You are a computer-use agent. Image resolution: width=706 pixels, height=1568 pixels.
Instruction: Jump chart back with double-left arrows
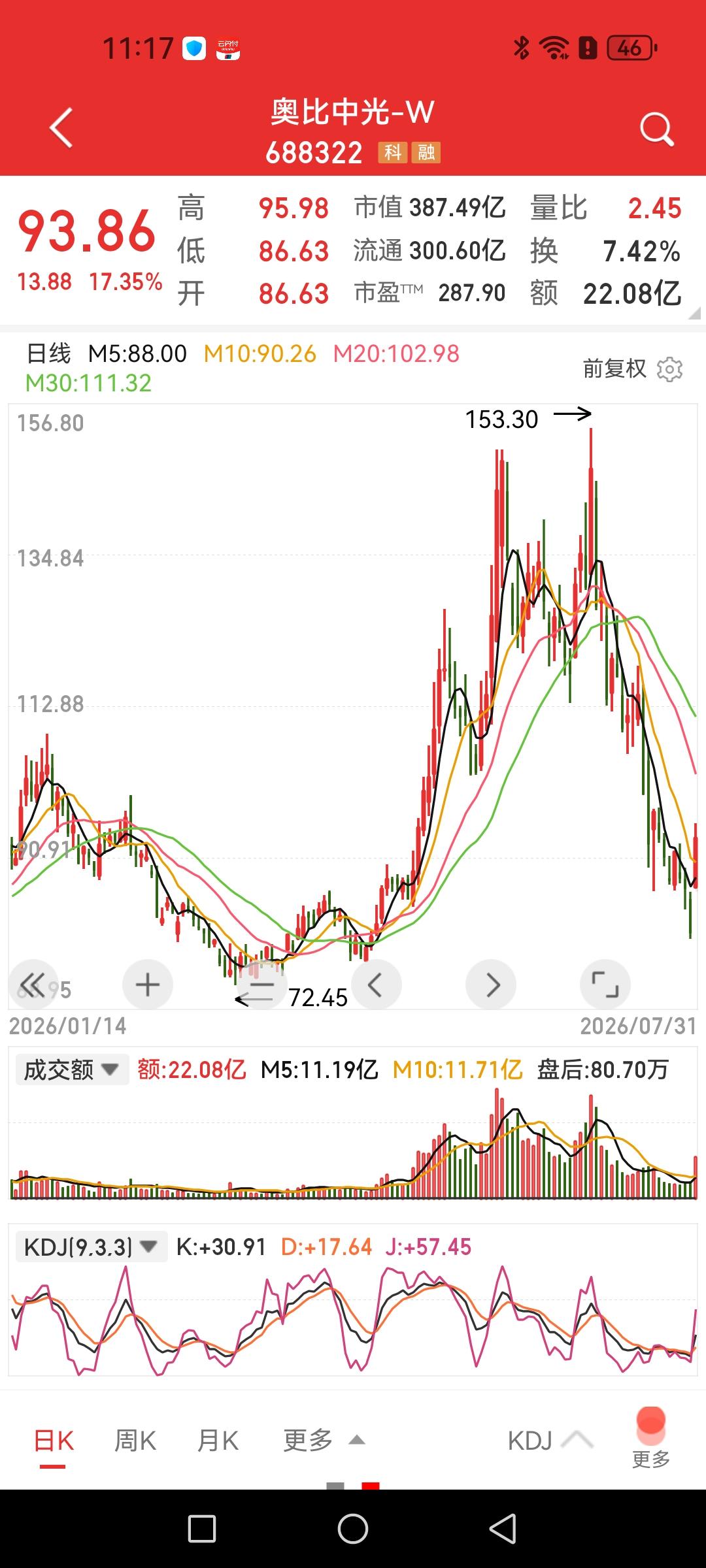(x=33, y=985)
